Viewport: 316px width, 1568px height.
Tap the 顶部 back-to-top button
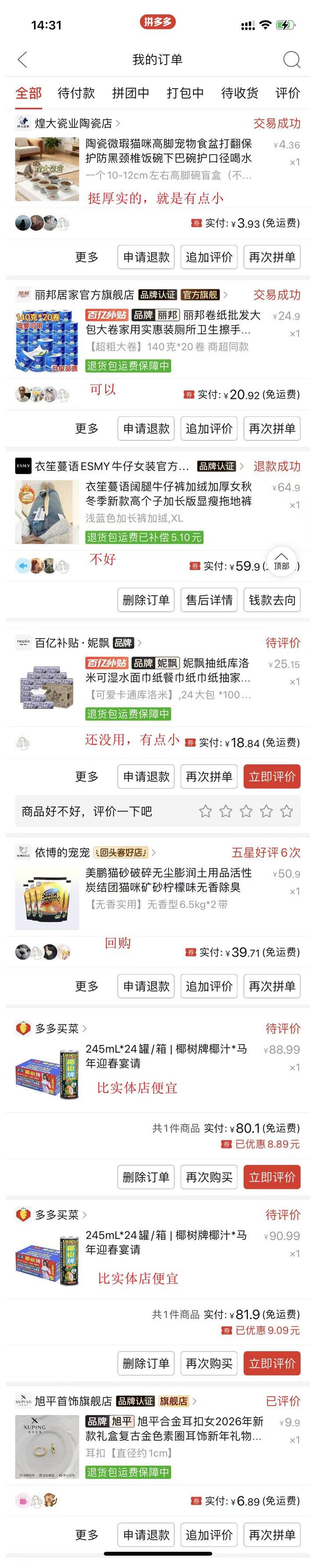(x=281, y=561)
